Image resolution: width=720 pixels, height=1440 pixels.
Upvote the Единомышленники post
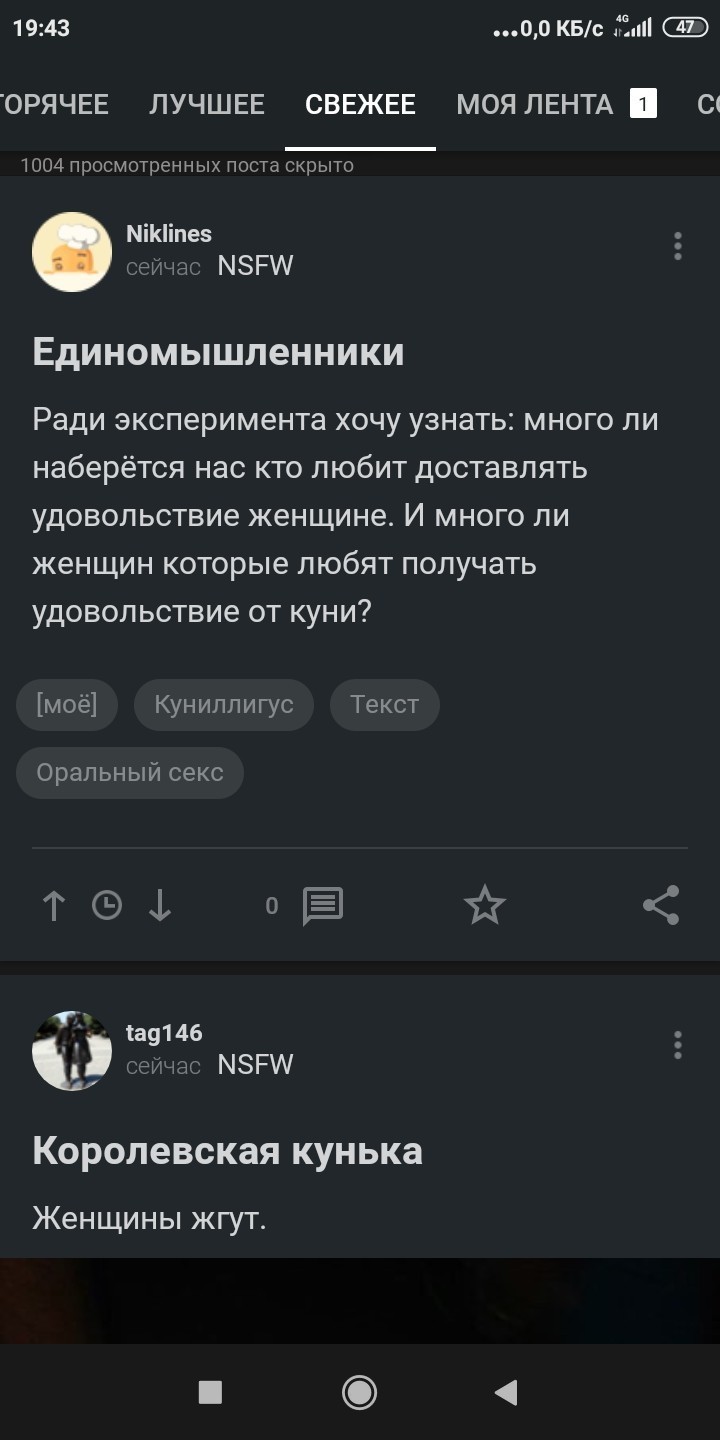54,906
